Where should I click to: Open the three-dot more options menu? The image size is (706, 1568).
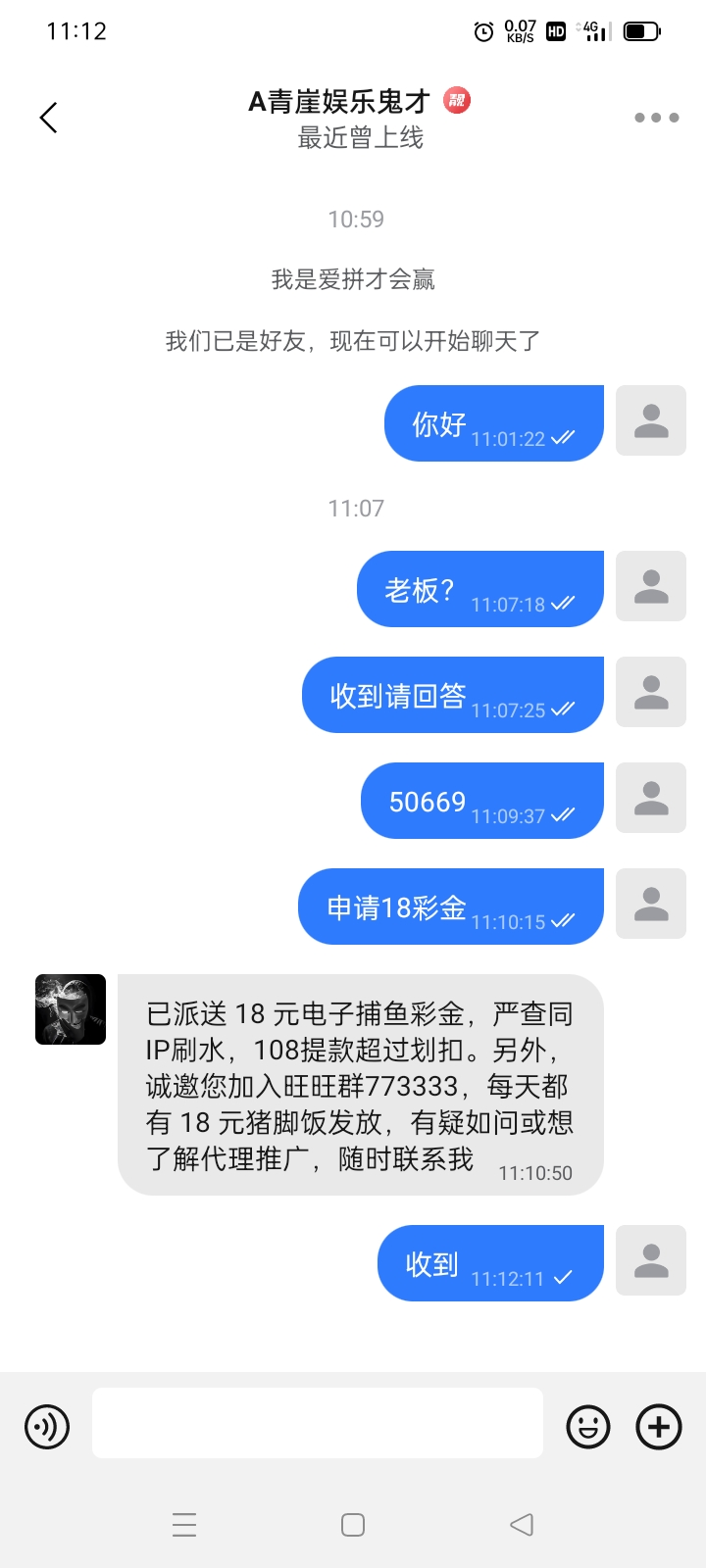(x=656, y=118)
